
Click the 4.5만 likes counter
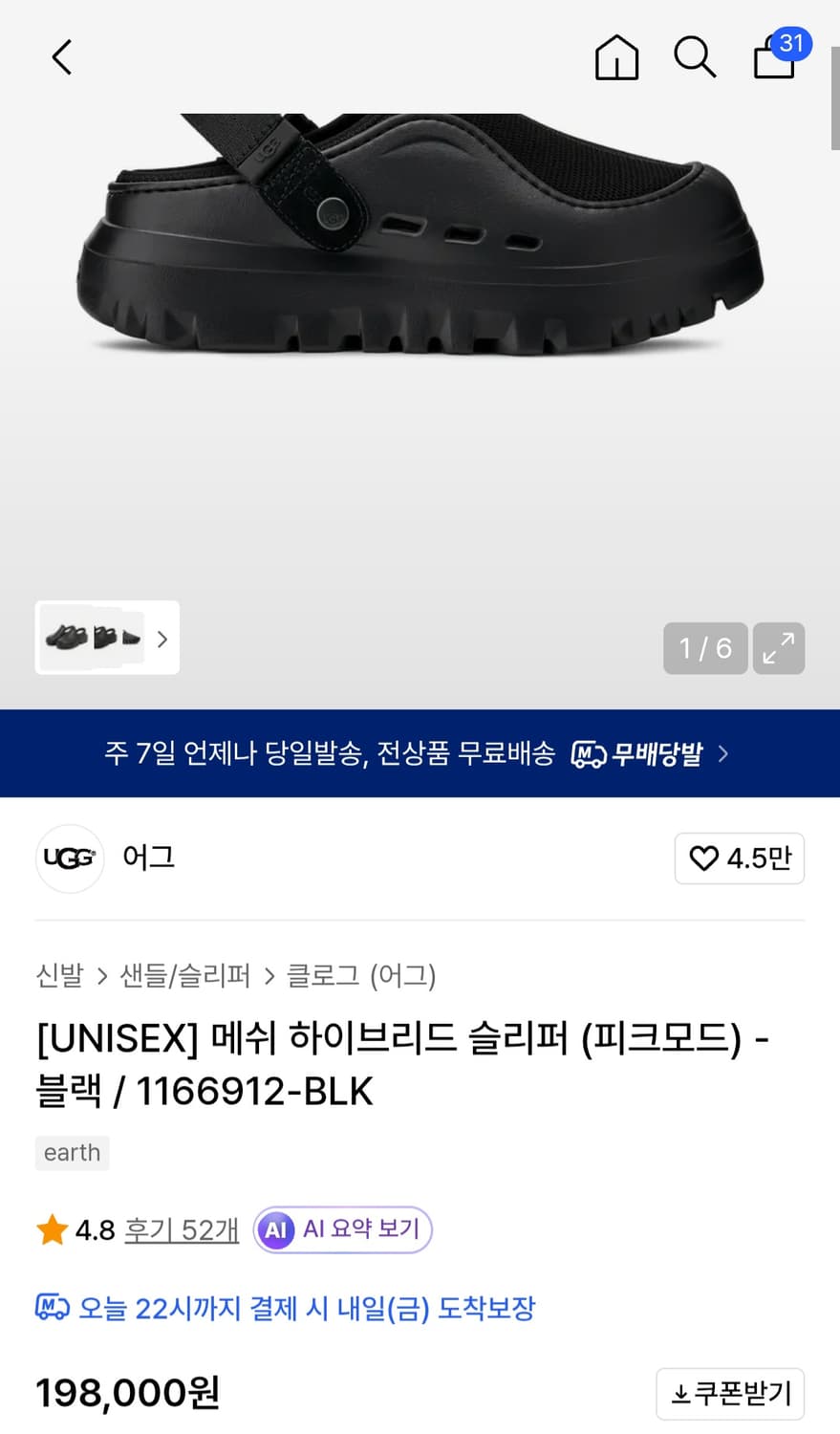tap(740, 858)
